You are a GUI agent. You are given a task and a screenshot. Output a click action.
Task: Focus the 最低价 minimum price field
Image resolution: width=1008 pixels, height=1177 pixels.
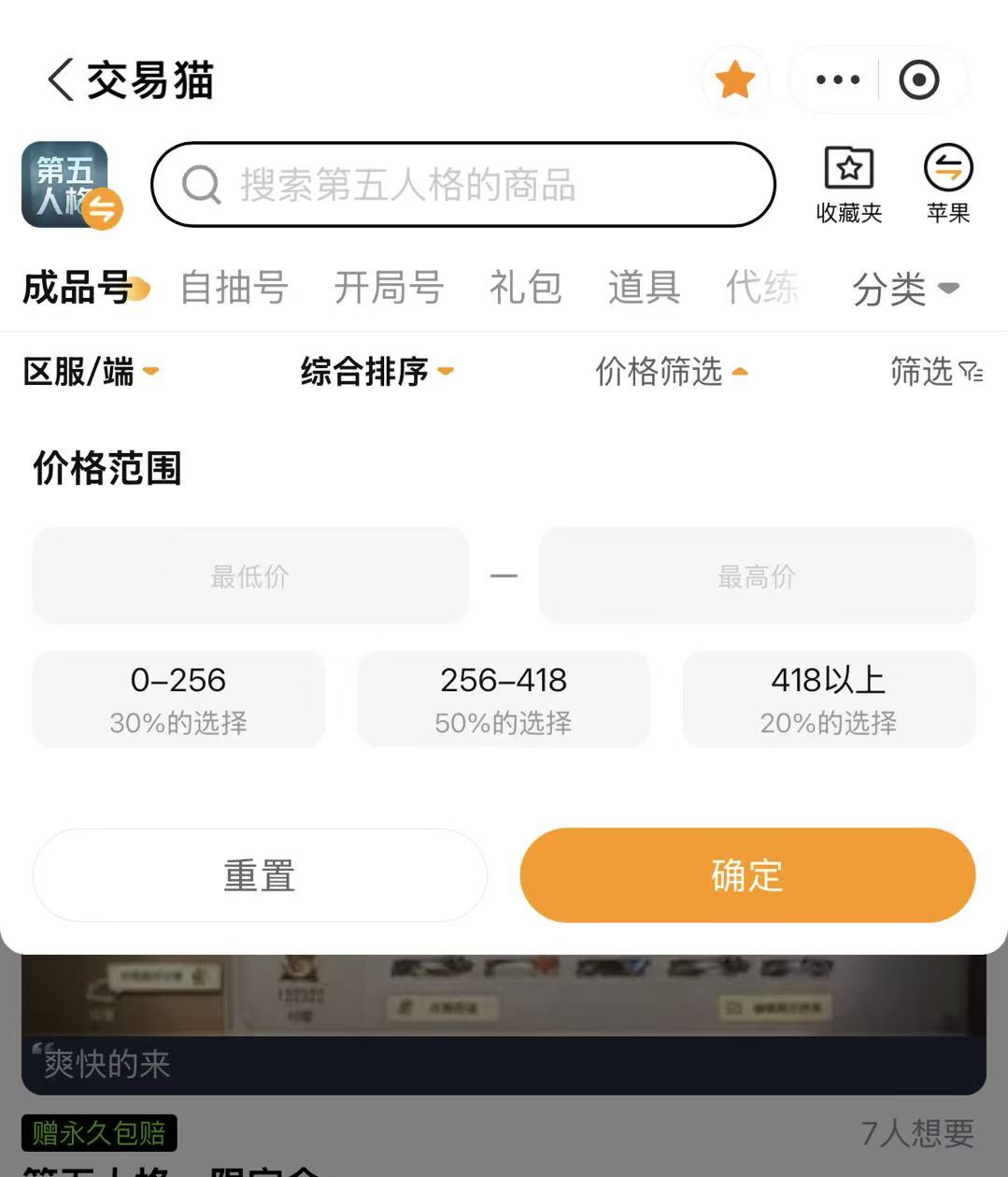point(250,575)
